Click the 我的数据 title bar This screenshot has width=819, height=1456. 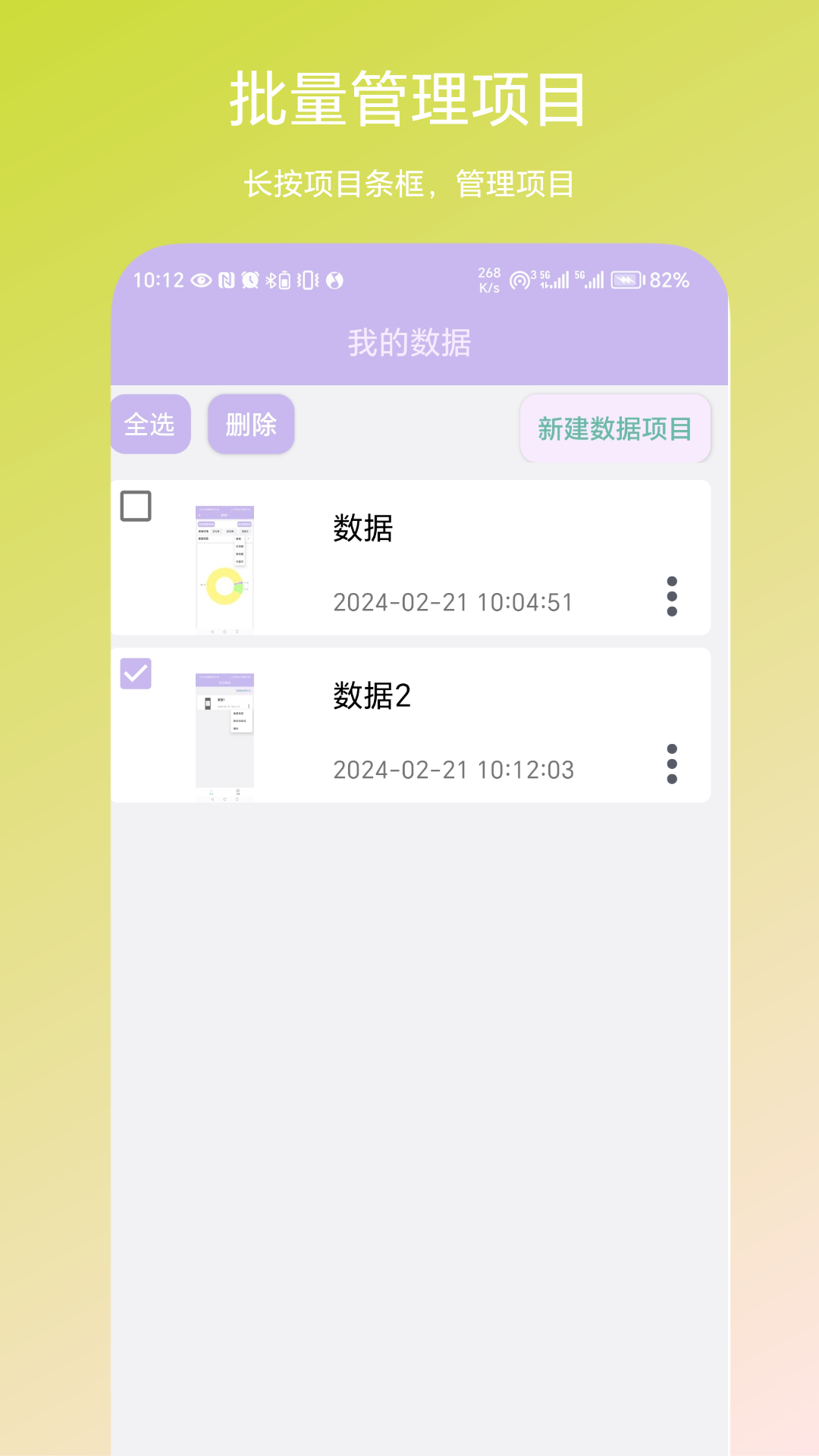pyautogui.click(x=409, y=342)
